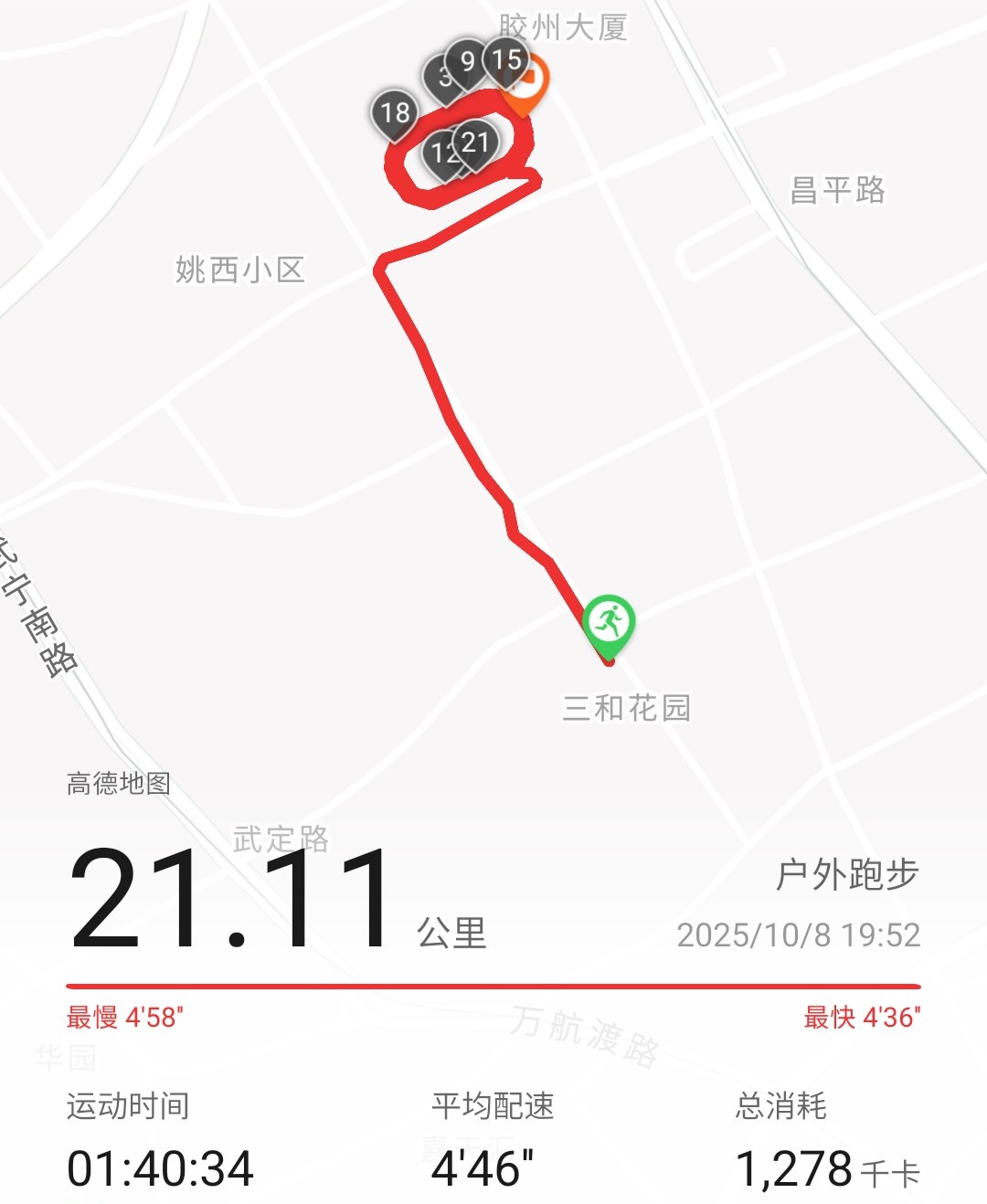This screenshot has width=987, height=1204.
Task: Click the fastest pace 最快 4'36" label
Action: [x=863, y=1017]
